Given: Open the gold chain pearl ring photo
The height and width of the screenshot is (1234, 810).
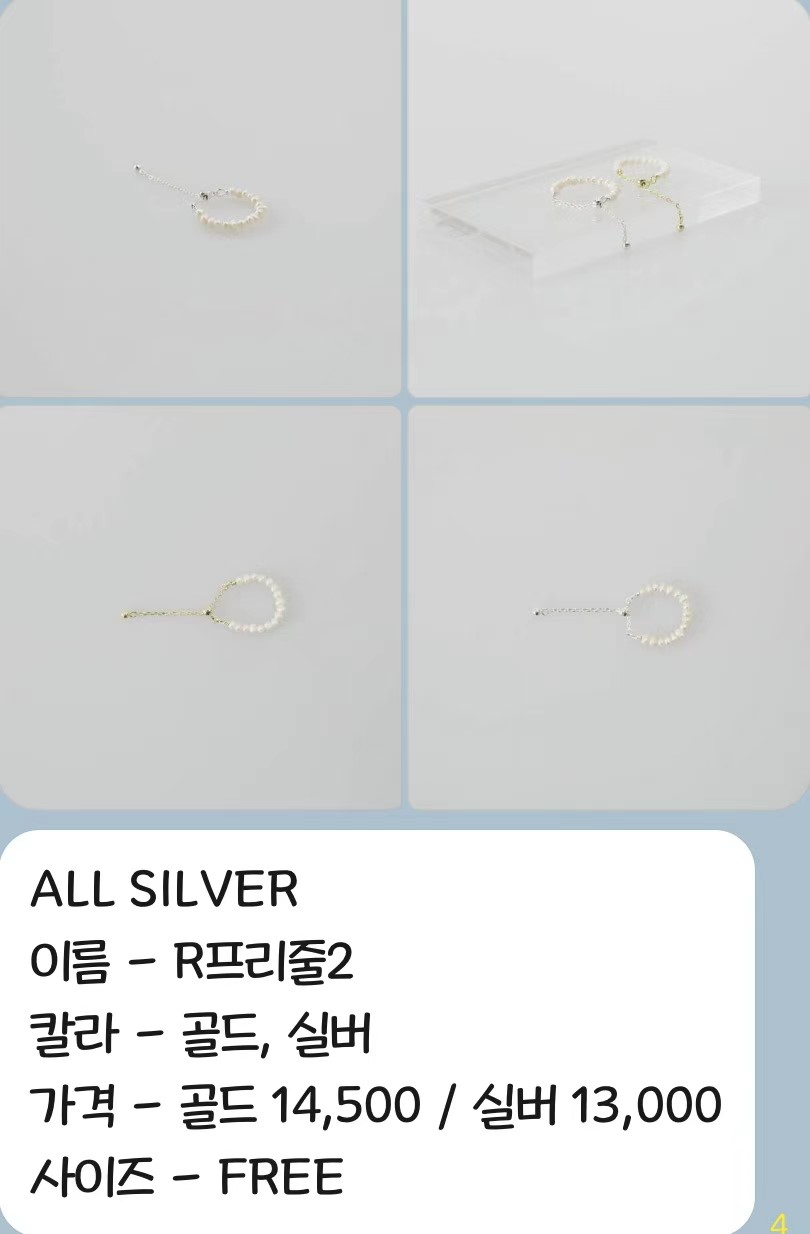Looking at the screenshot, I should 200,606.
